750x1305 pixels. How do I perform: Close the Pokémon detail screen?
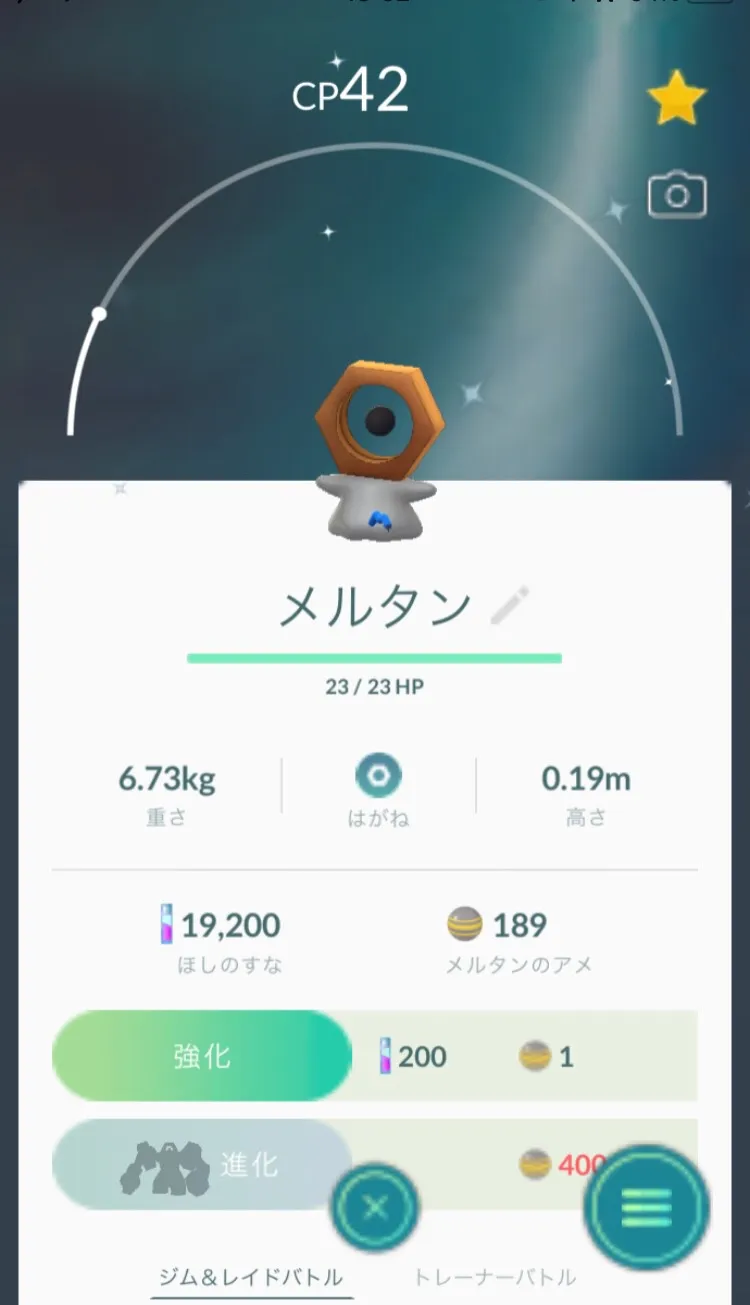tap(375, 1208)
